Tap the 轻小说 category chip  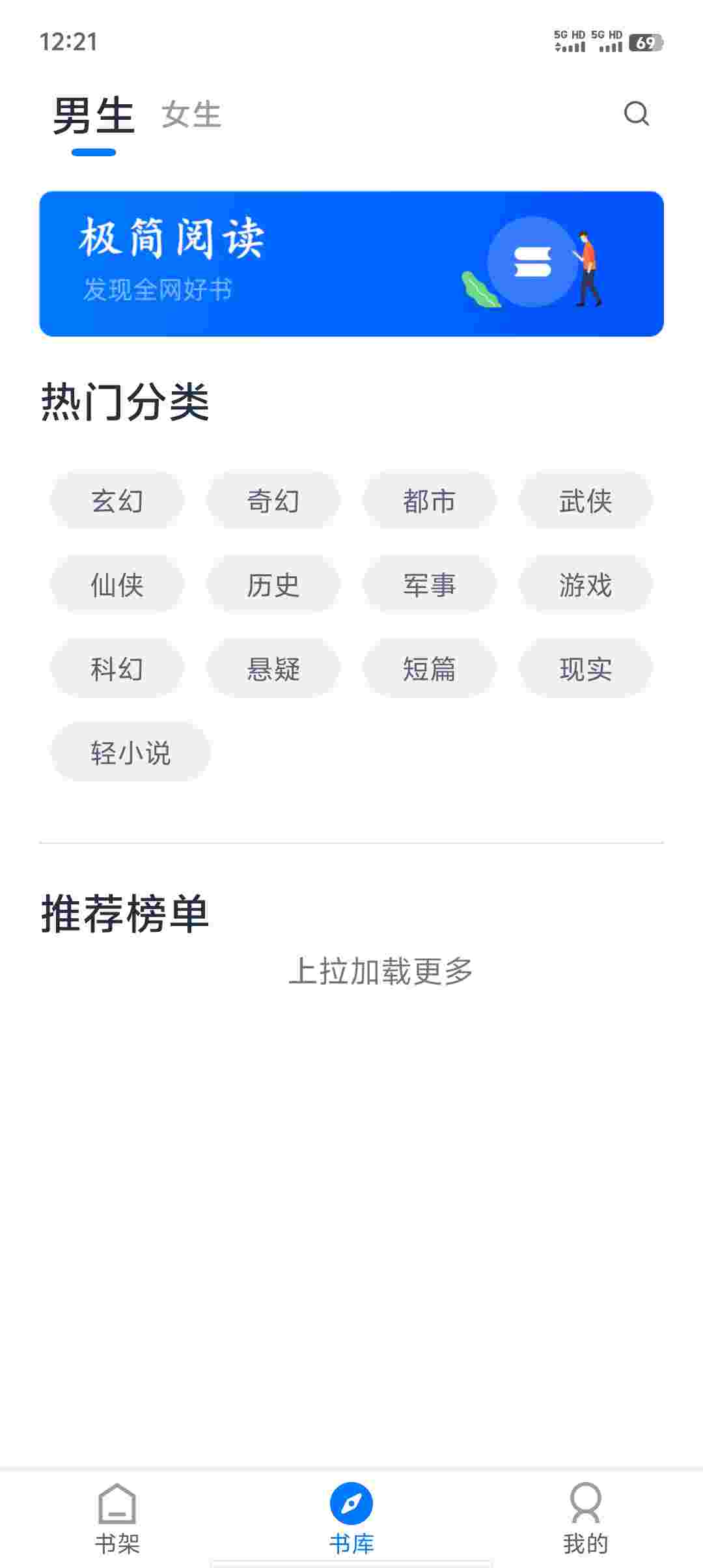coord(130,752)
